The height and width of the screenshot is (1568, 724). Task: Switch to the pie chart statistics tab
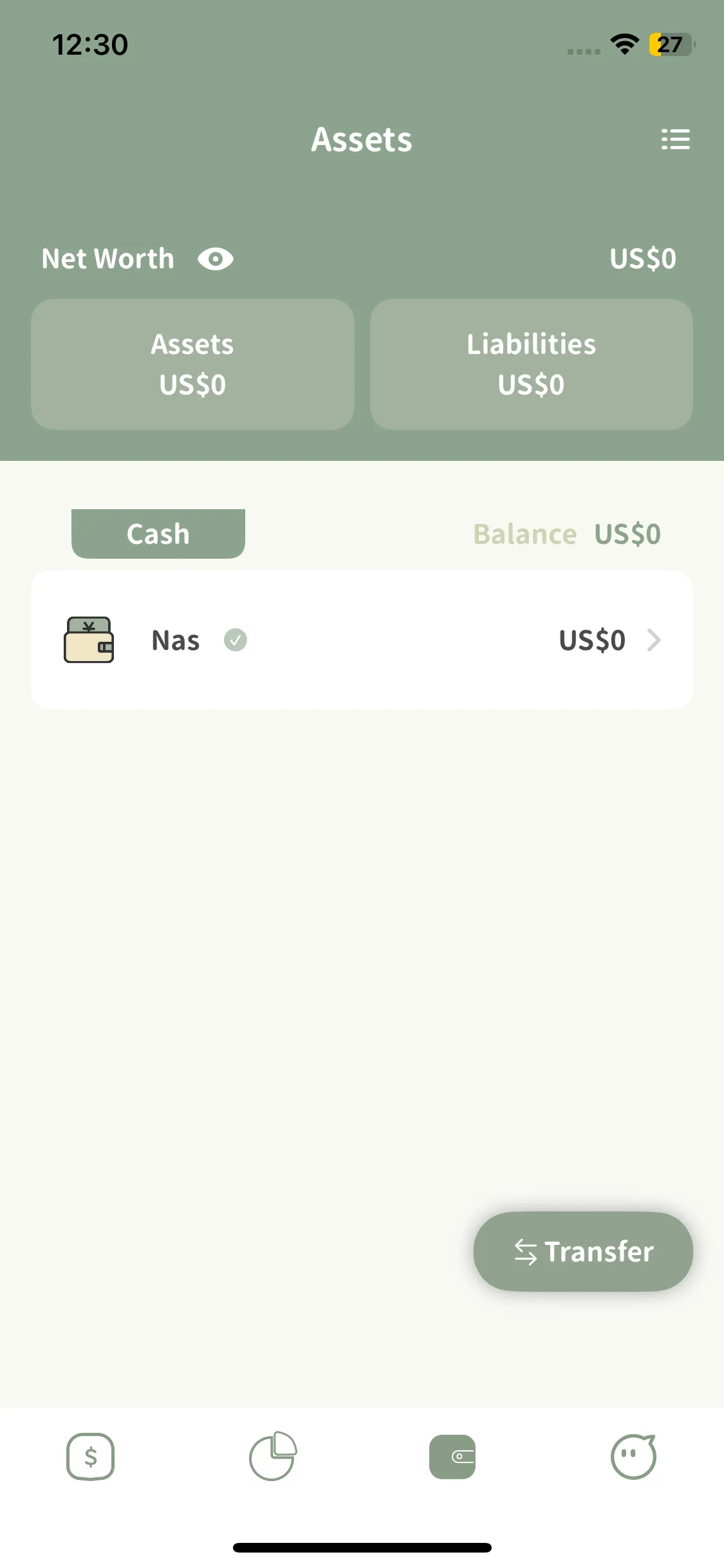pos(272,1456)
